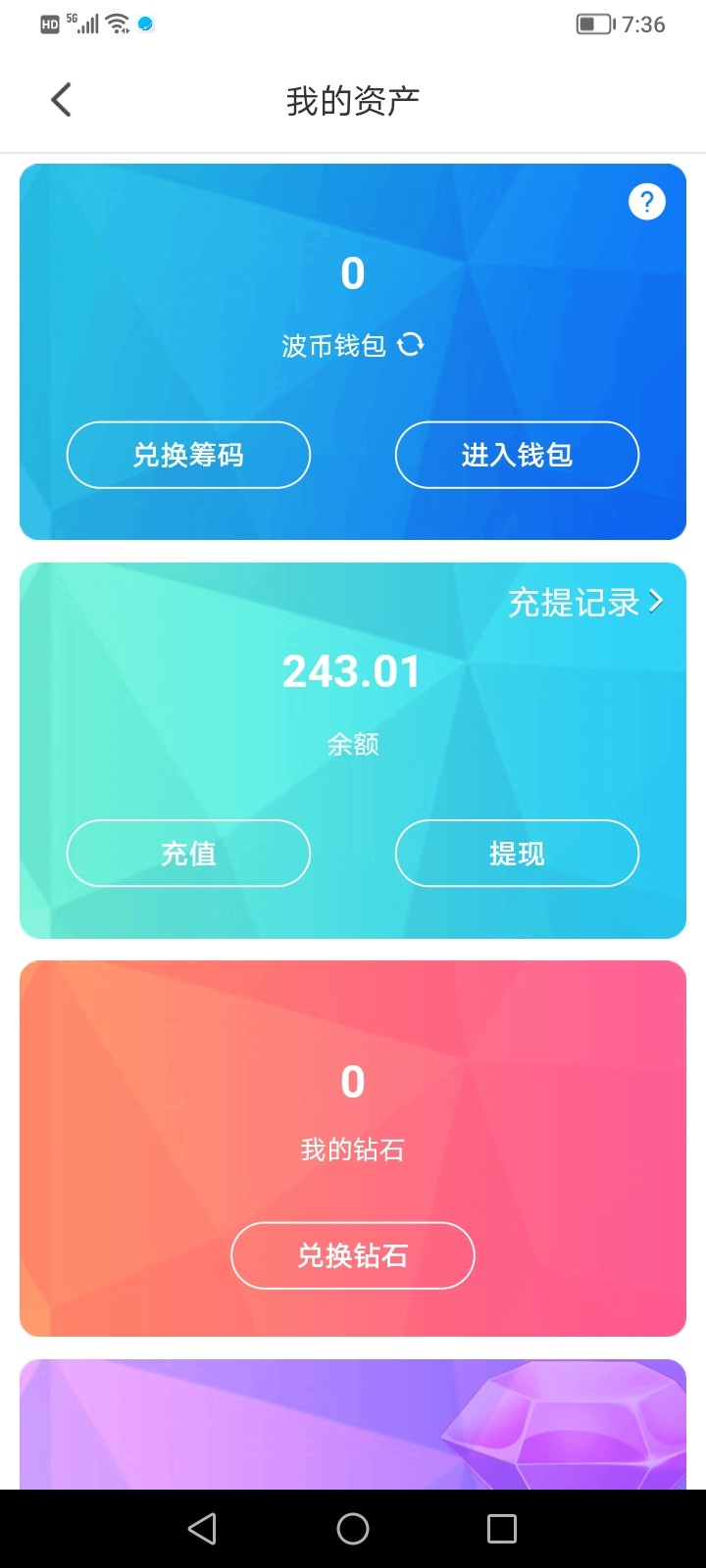Click the blue notification icon in status bar

[147, 24]
